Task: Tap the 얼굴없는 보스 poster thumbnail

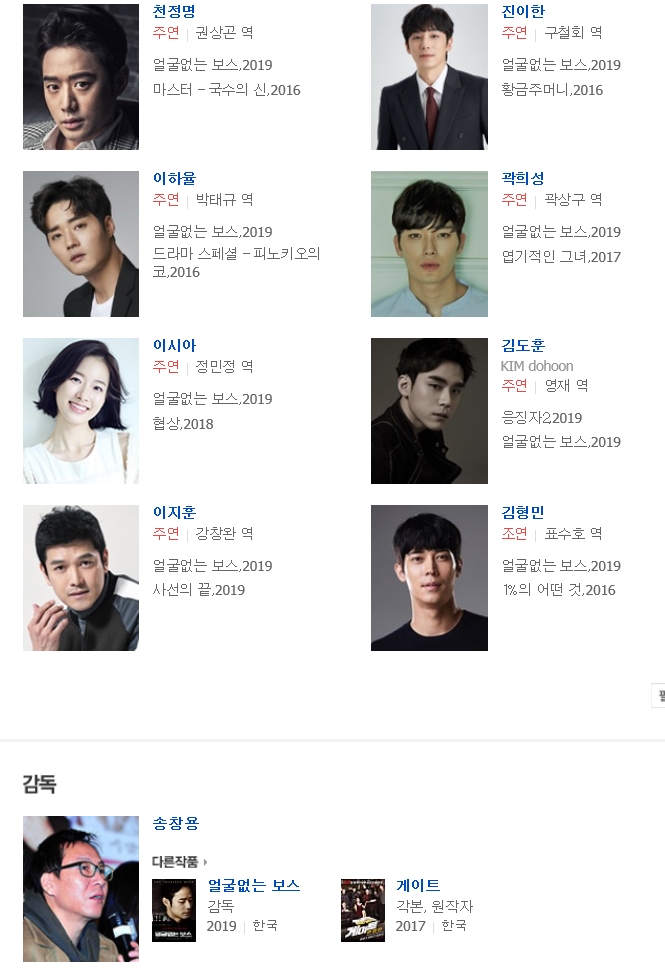Action: [x=173, y=910]
